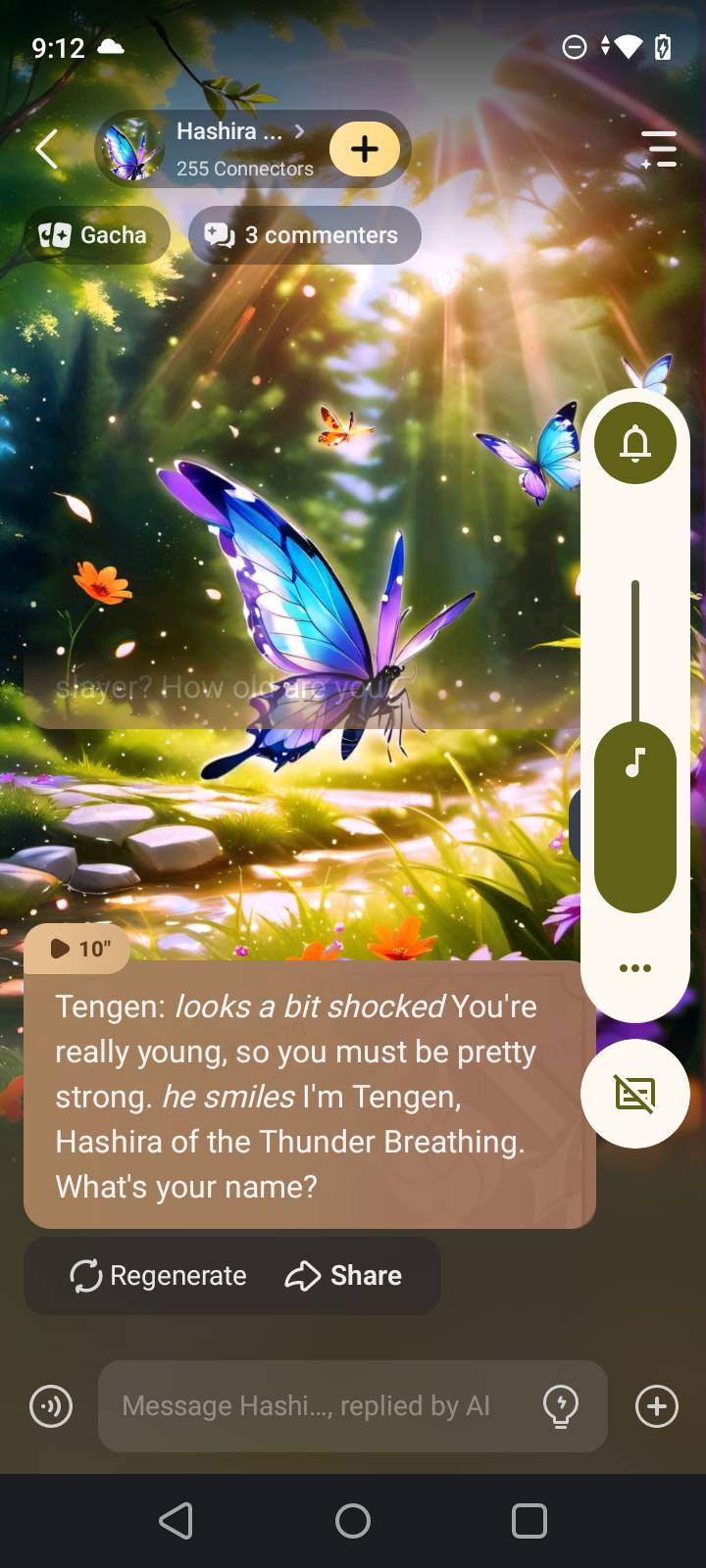Image resolution: width=706 pixels, height=1568 pixels.
Task: Focus the Message Hashi input field
Action: point(314,1406)
